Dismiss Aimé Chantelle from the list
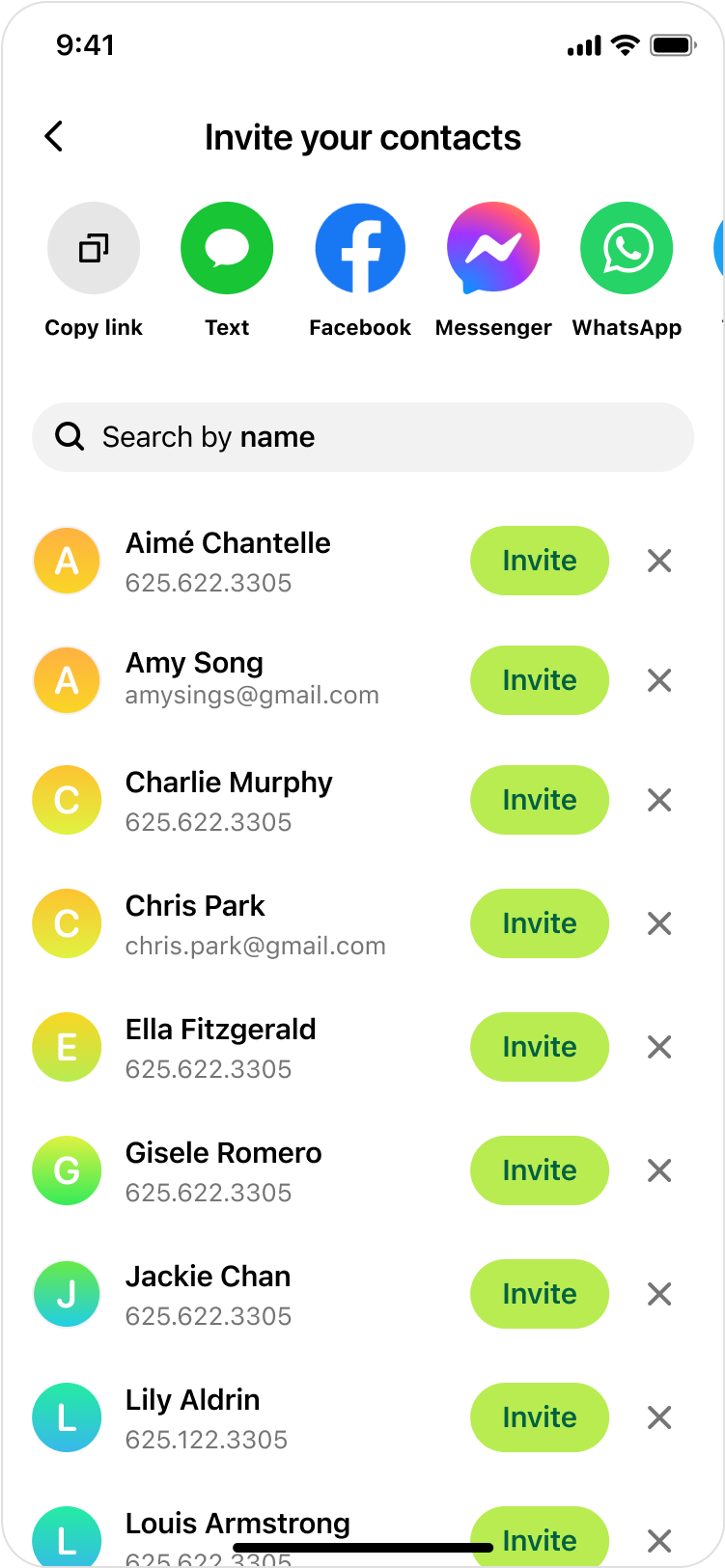The width and height of the screenshot is (725, 1568). coord(659,561)
